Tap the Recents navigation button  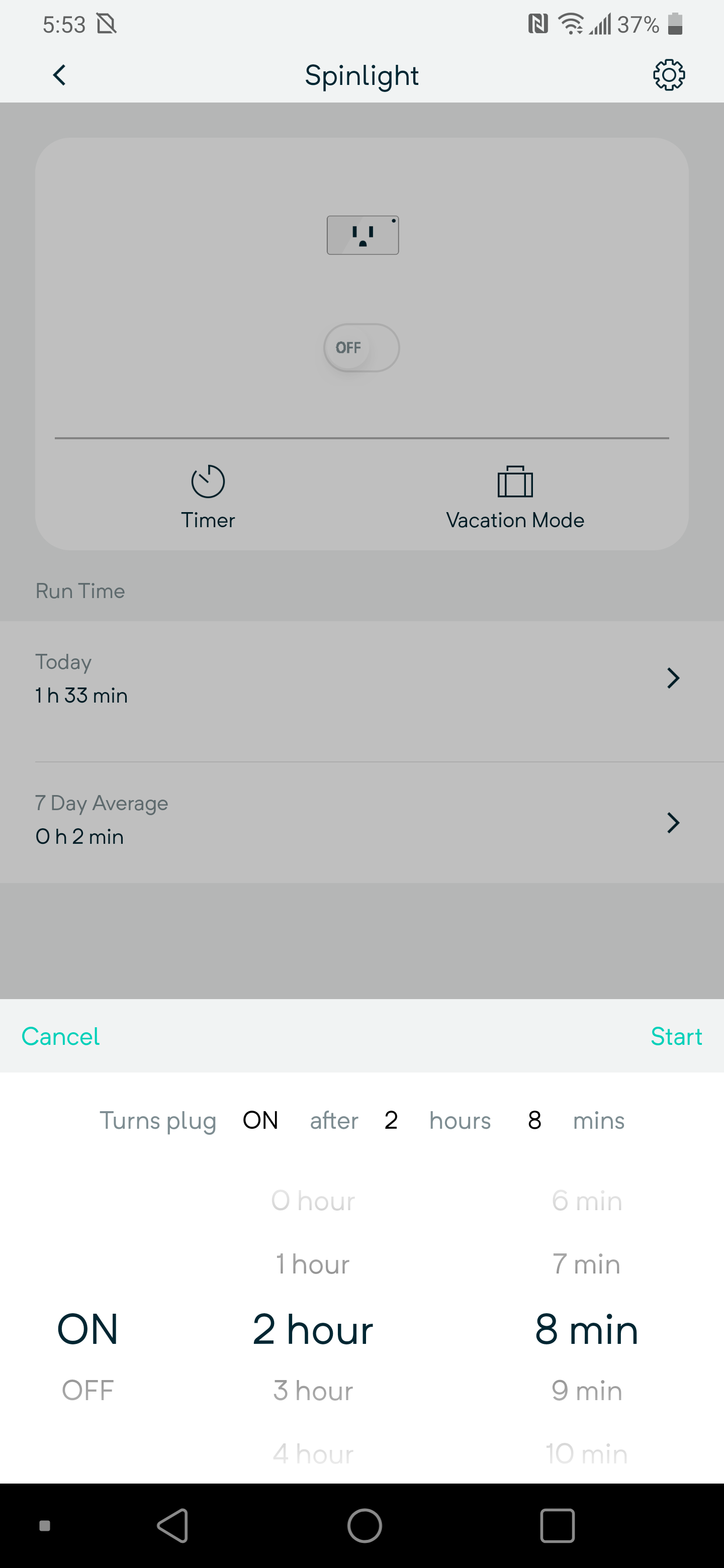(557, 1526)
